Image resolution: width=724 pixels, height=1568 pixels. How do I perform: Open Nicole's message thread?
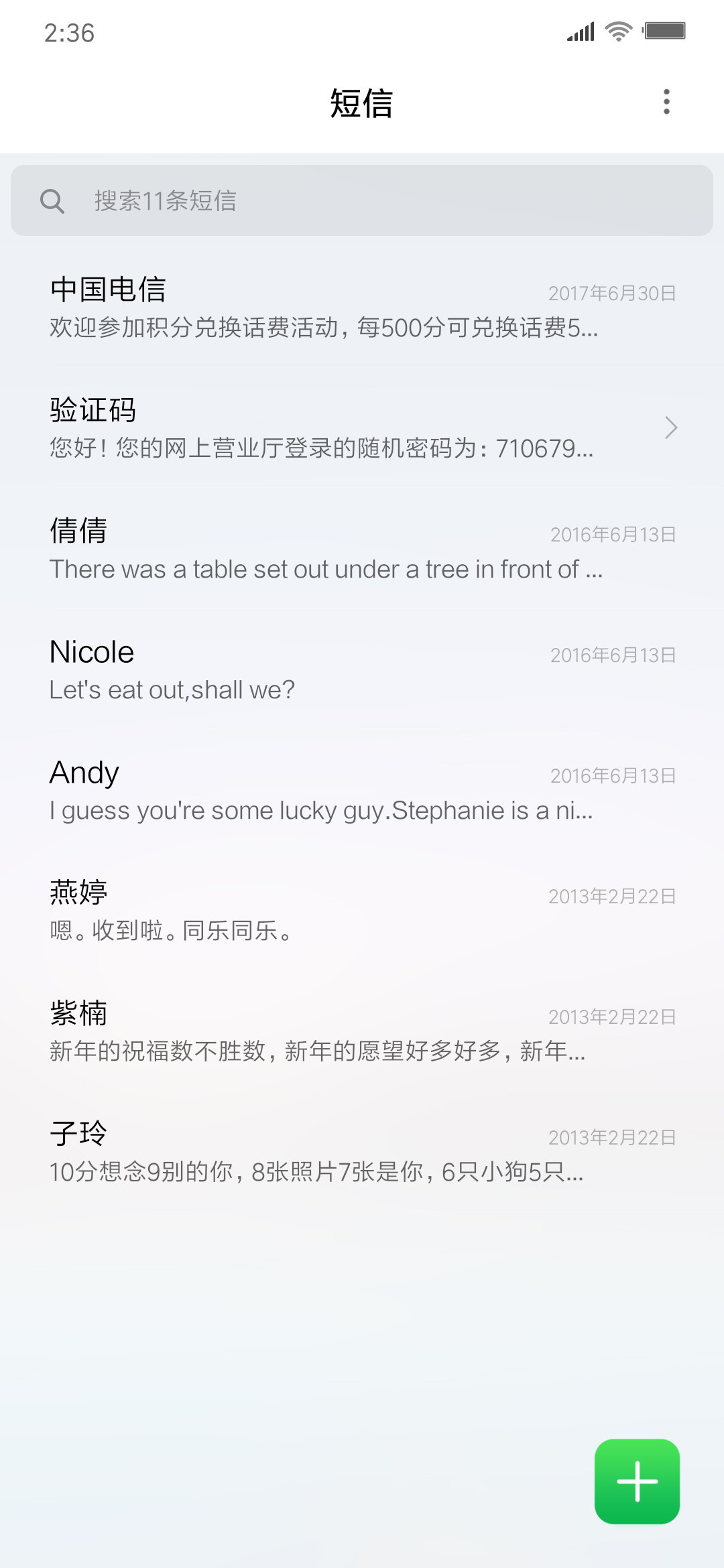(362, 670)
